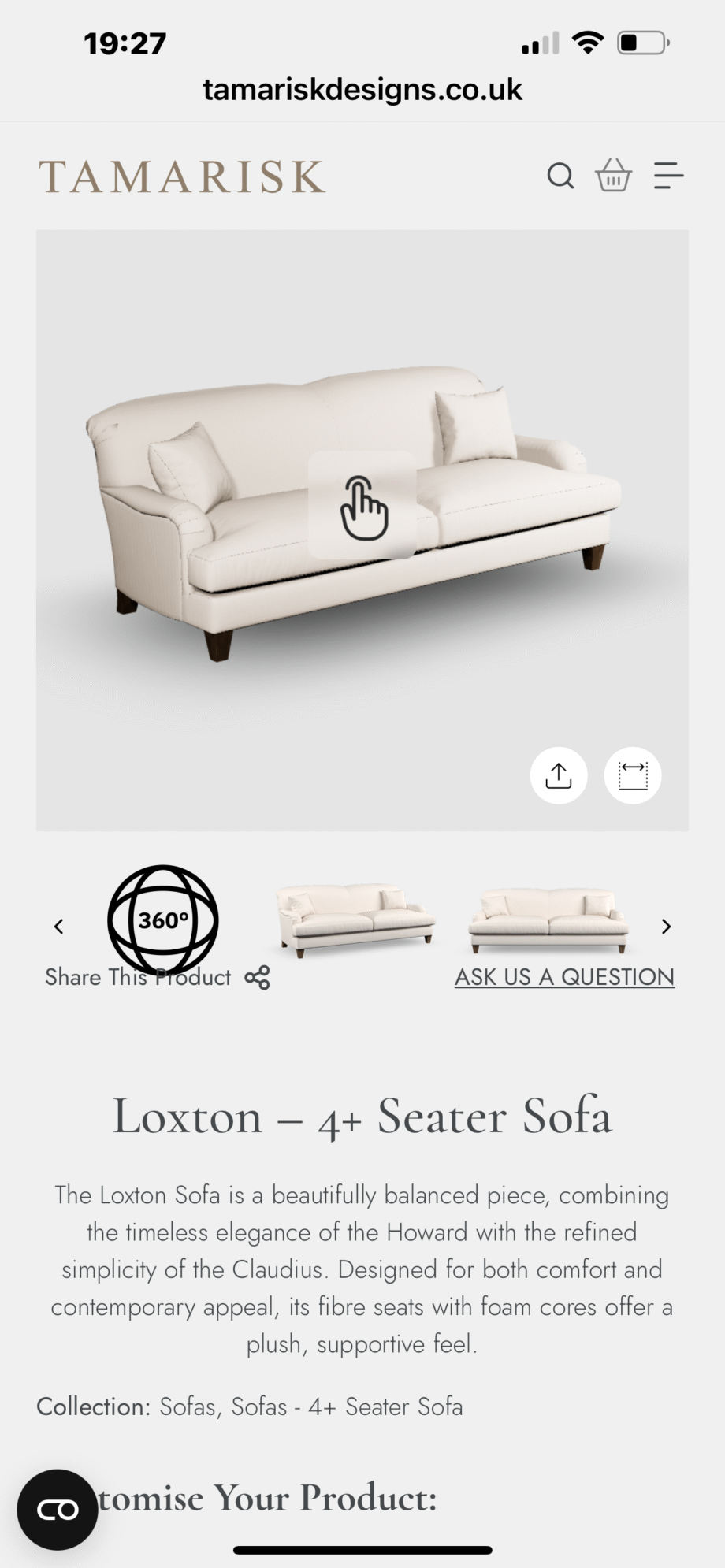The width and height of the screenshot is (725, 1568).
Task: Go to next thumbnails with right arrow
Action: tap(666, 927)
